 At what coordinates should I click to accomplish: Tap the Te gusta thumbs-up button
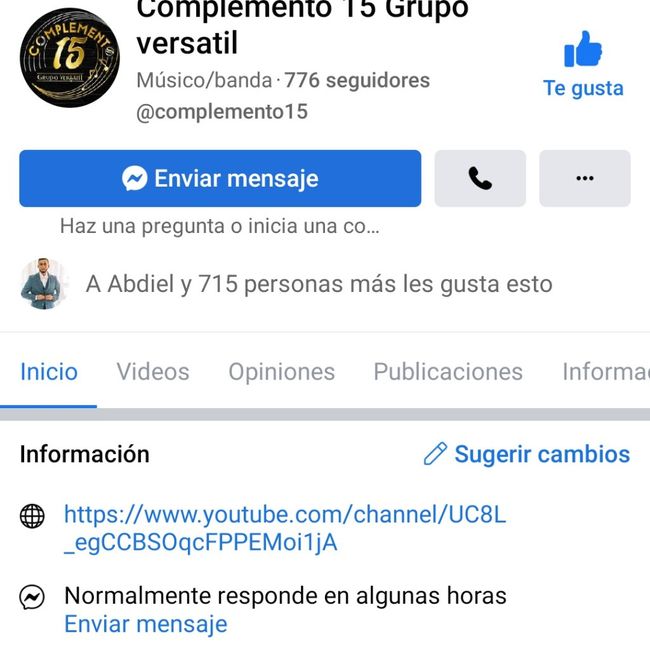click(x=583, y=64)
